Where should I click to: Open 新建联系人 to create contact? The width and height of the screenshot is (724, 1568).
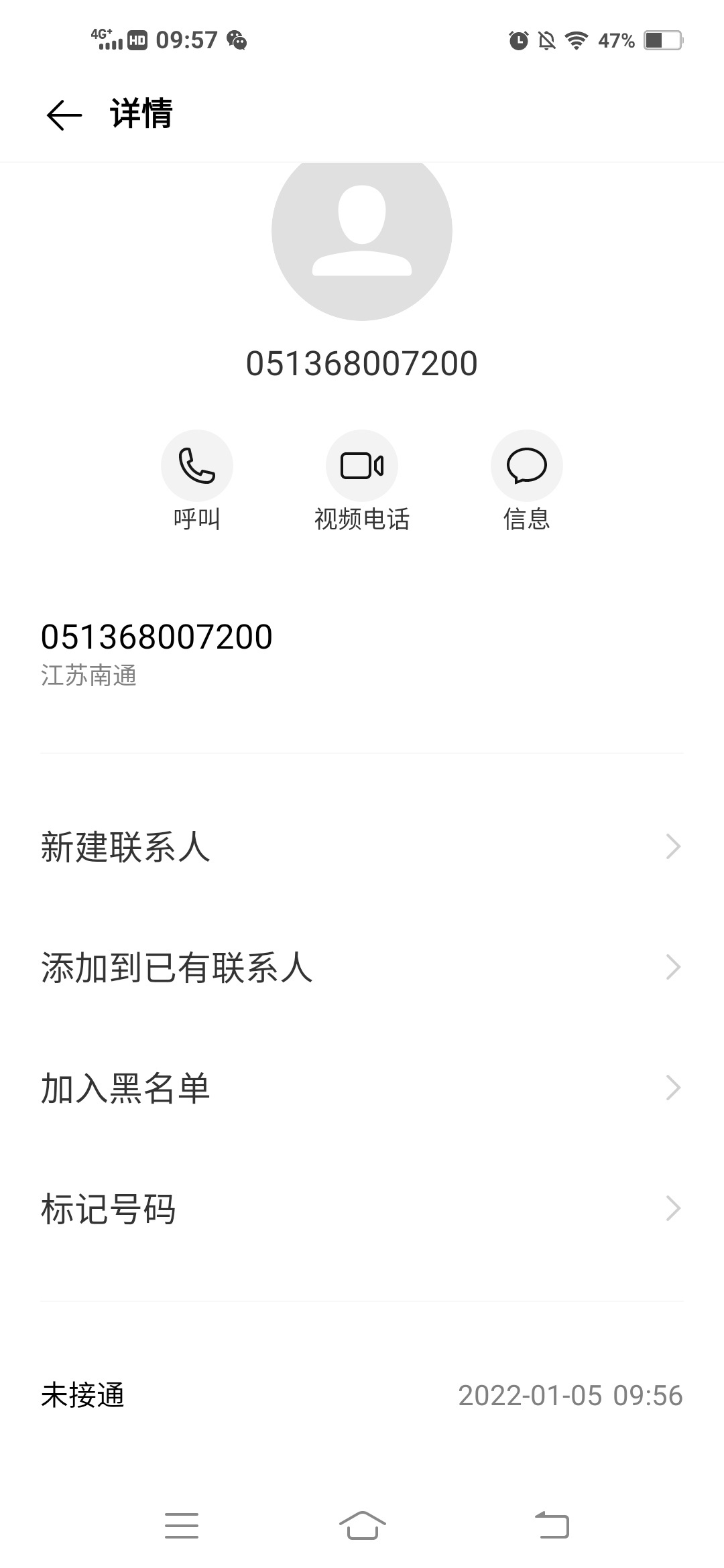click(361, 847)
